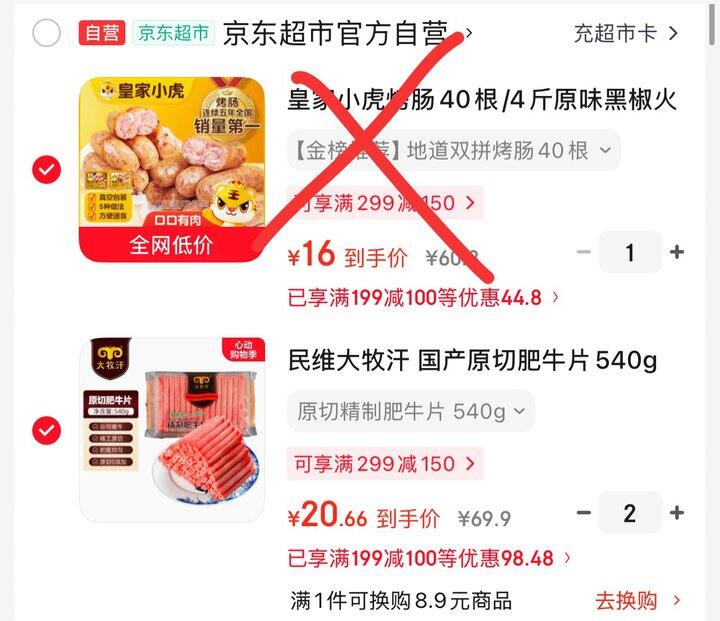
Task: Increase the 皇家小虎烤肠 quantity
Action: [677, 252]
